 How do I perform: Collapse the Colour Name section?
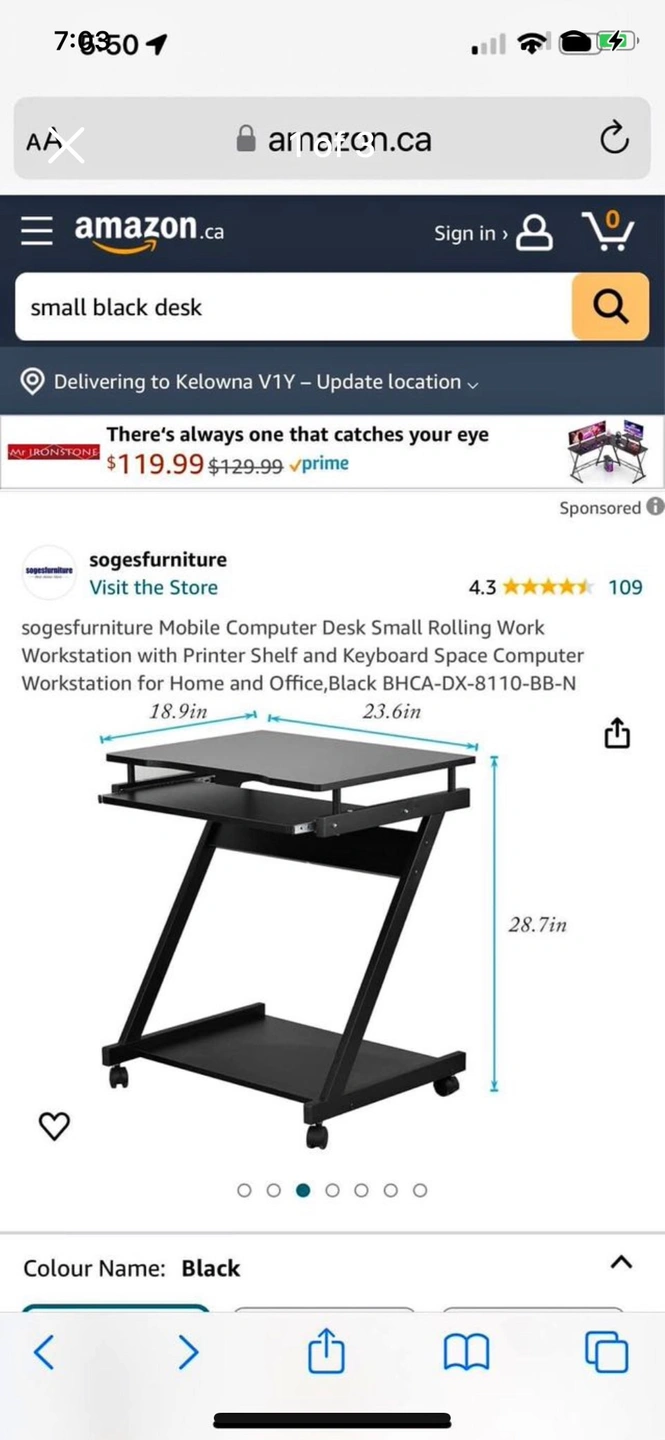tap(621, 1262)
